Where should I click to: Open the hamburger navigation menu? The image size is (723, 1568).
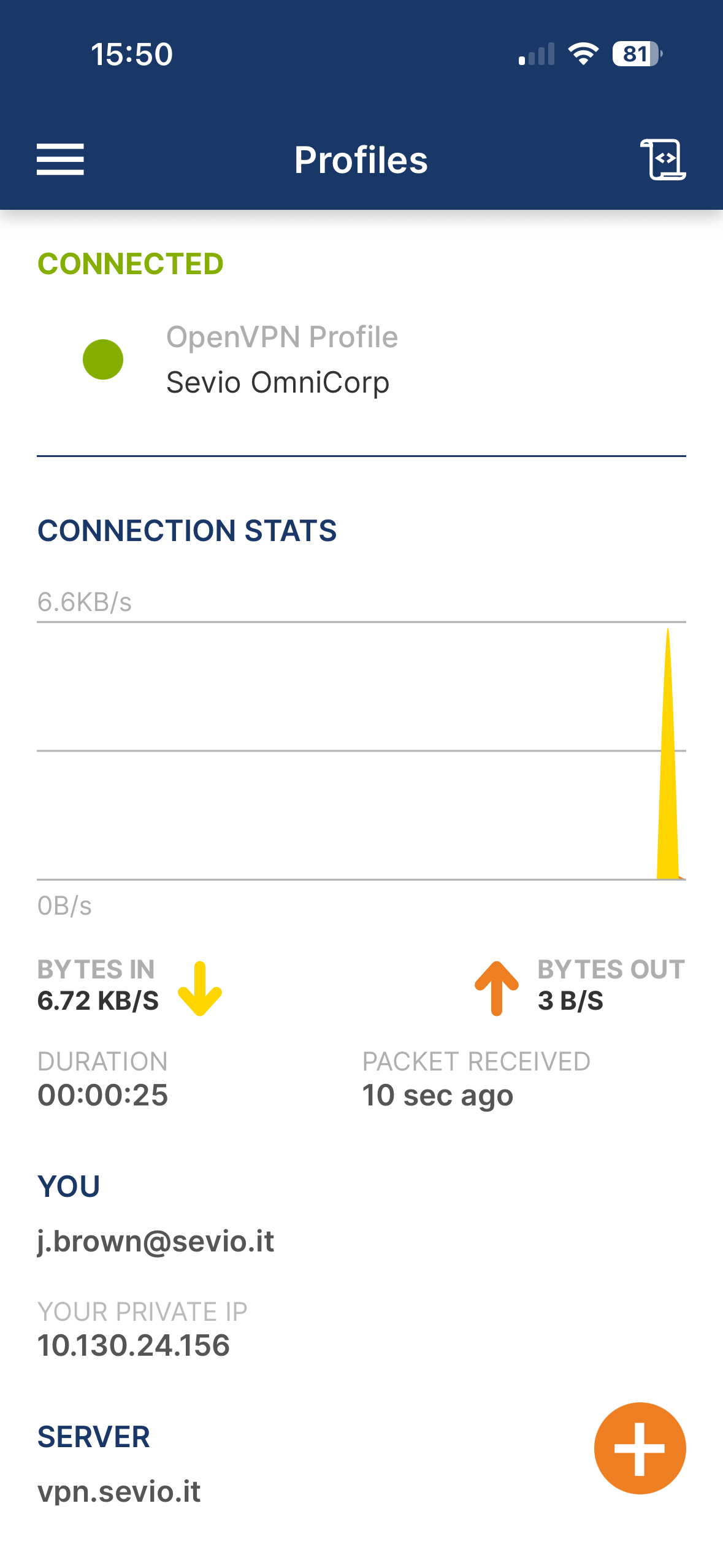tap(60, 159)
